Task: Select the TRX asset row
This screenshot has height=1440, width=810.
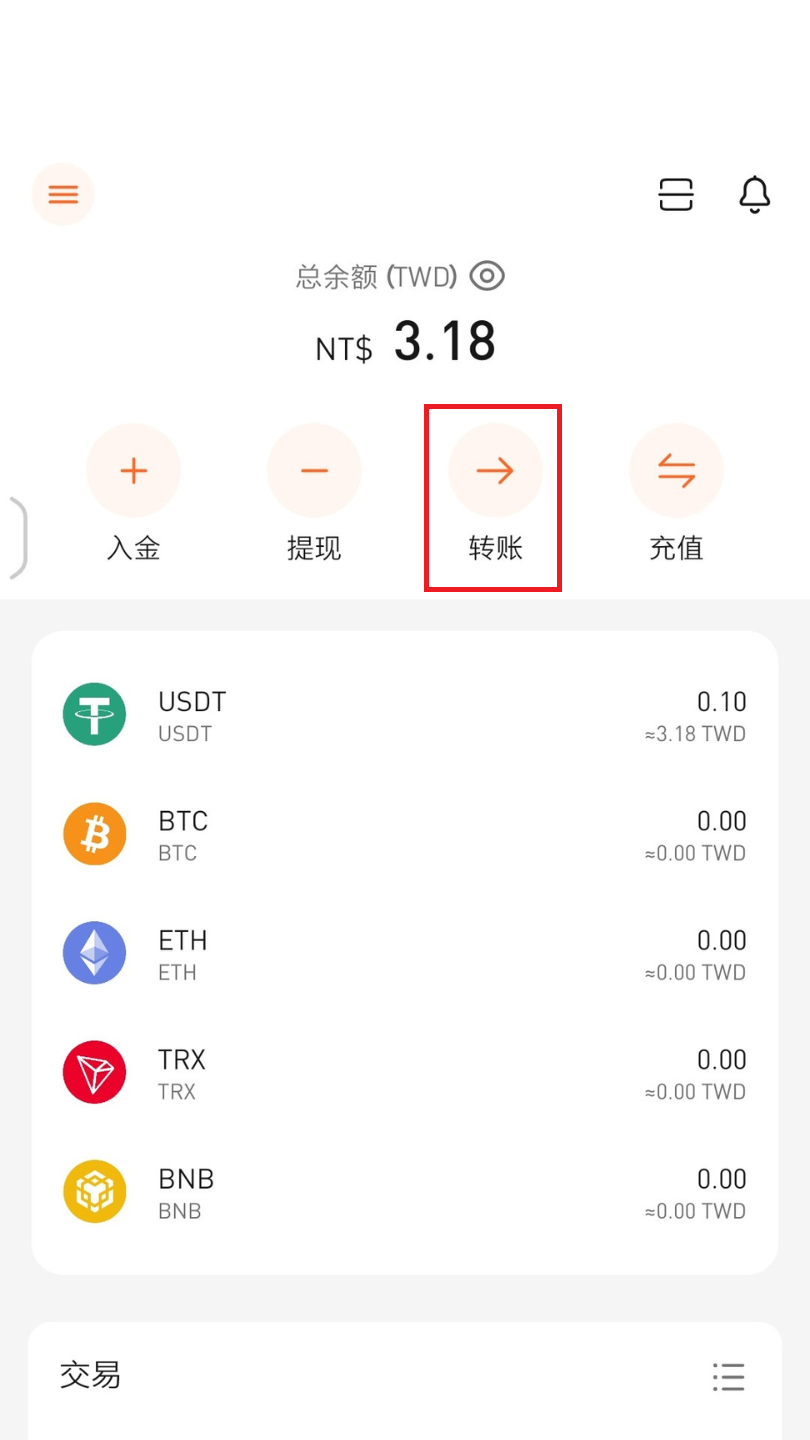Action: coord(405,1072)
